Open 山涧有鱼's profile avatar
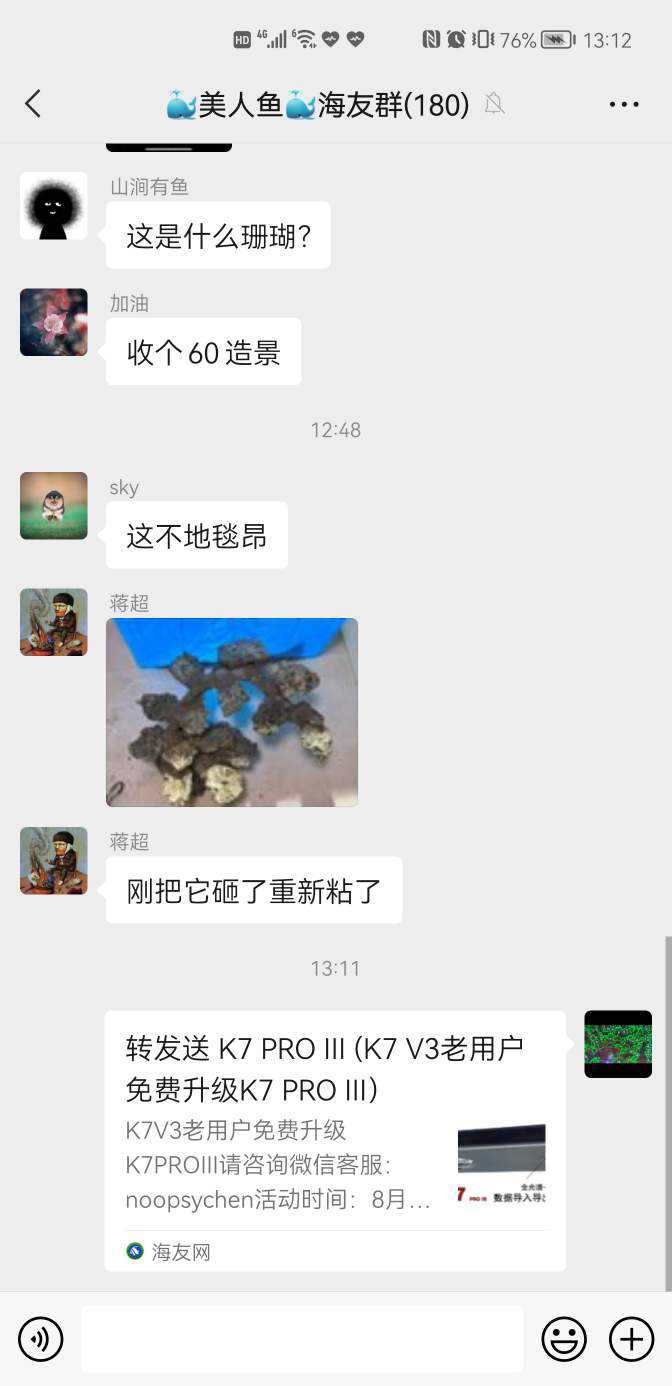The height and width of the screenshot is (1386, 672). (x=54, y=206)
